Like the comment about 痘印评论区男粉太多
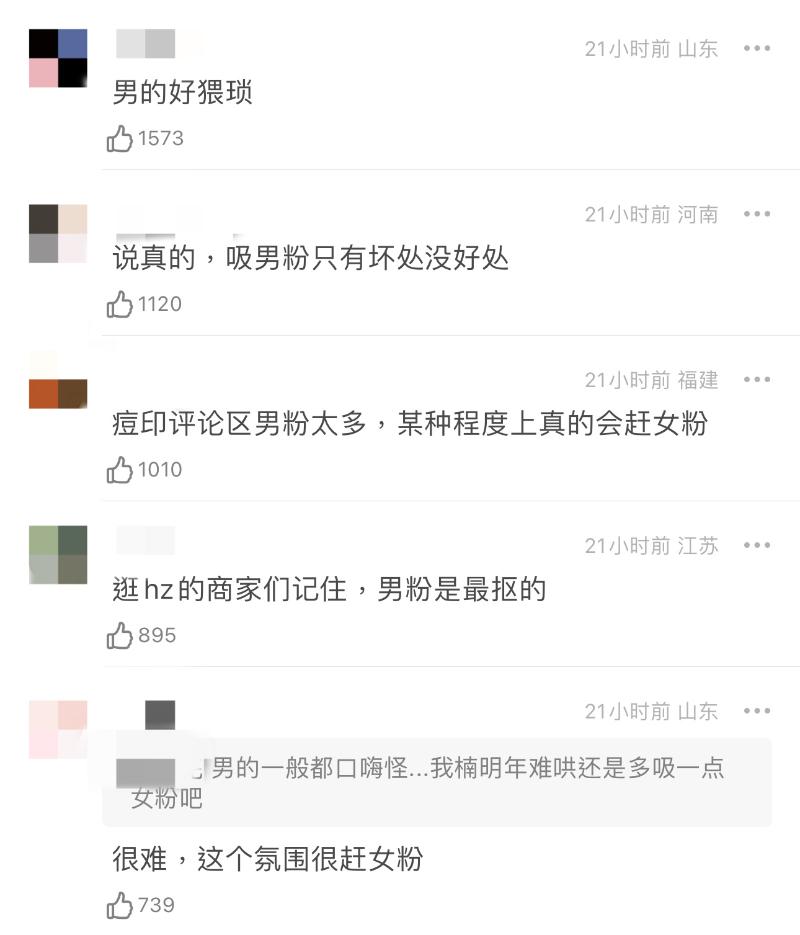This screenshot has height=935, width=800. click(x=120, y=470)
